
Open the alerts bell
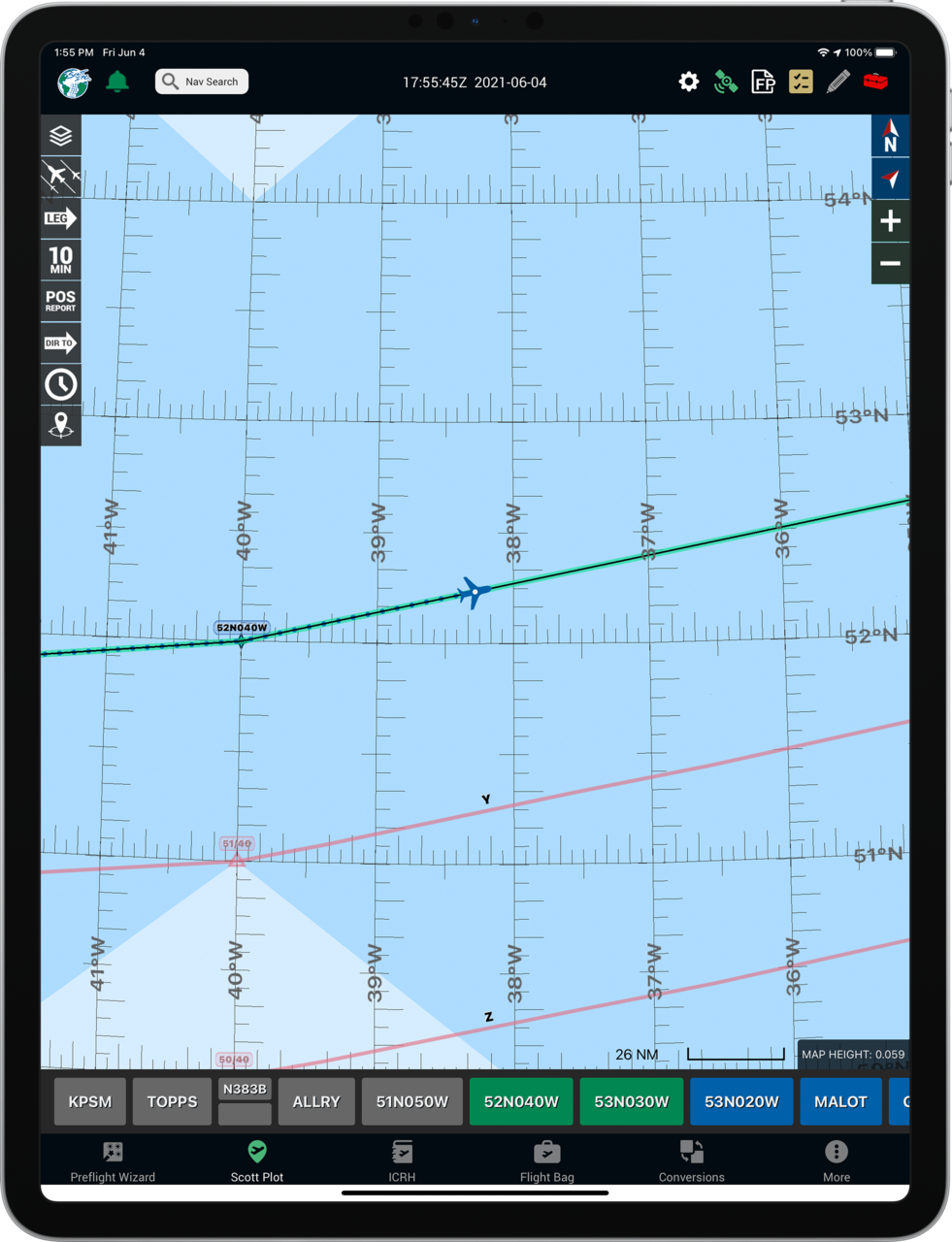click(x=117, y=82)
